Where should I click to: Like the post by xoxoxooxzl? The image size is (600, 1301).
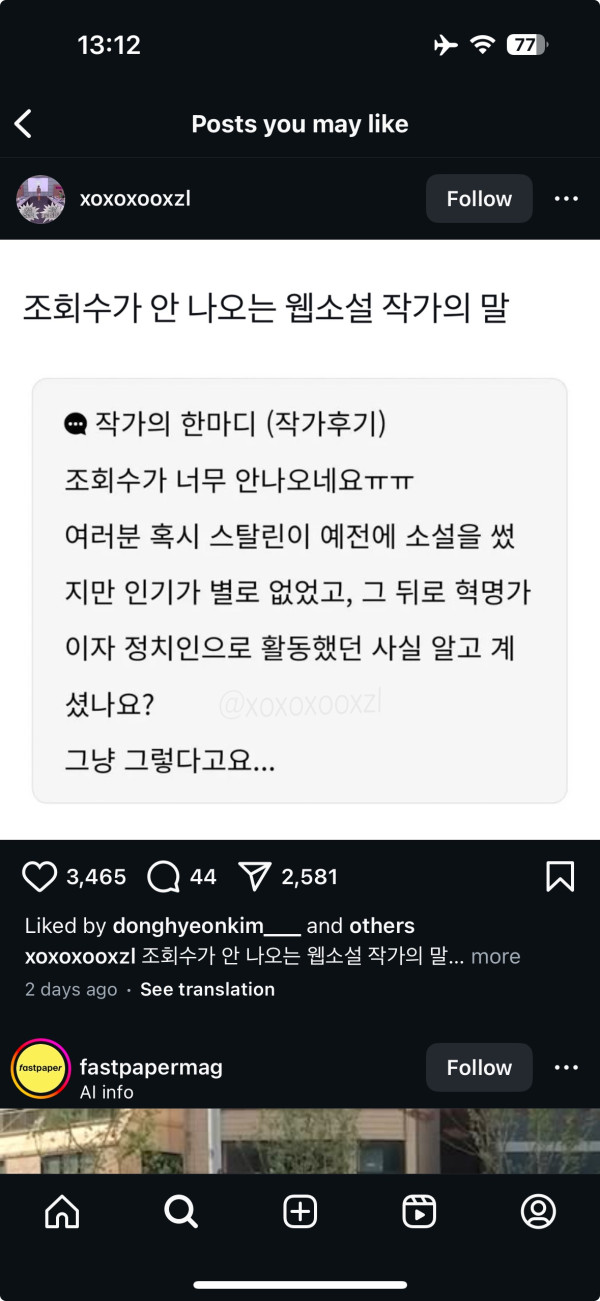40,877
